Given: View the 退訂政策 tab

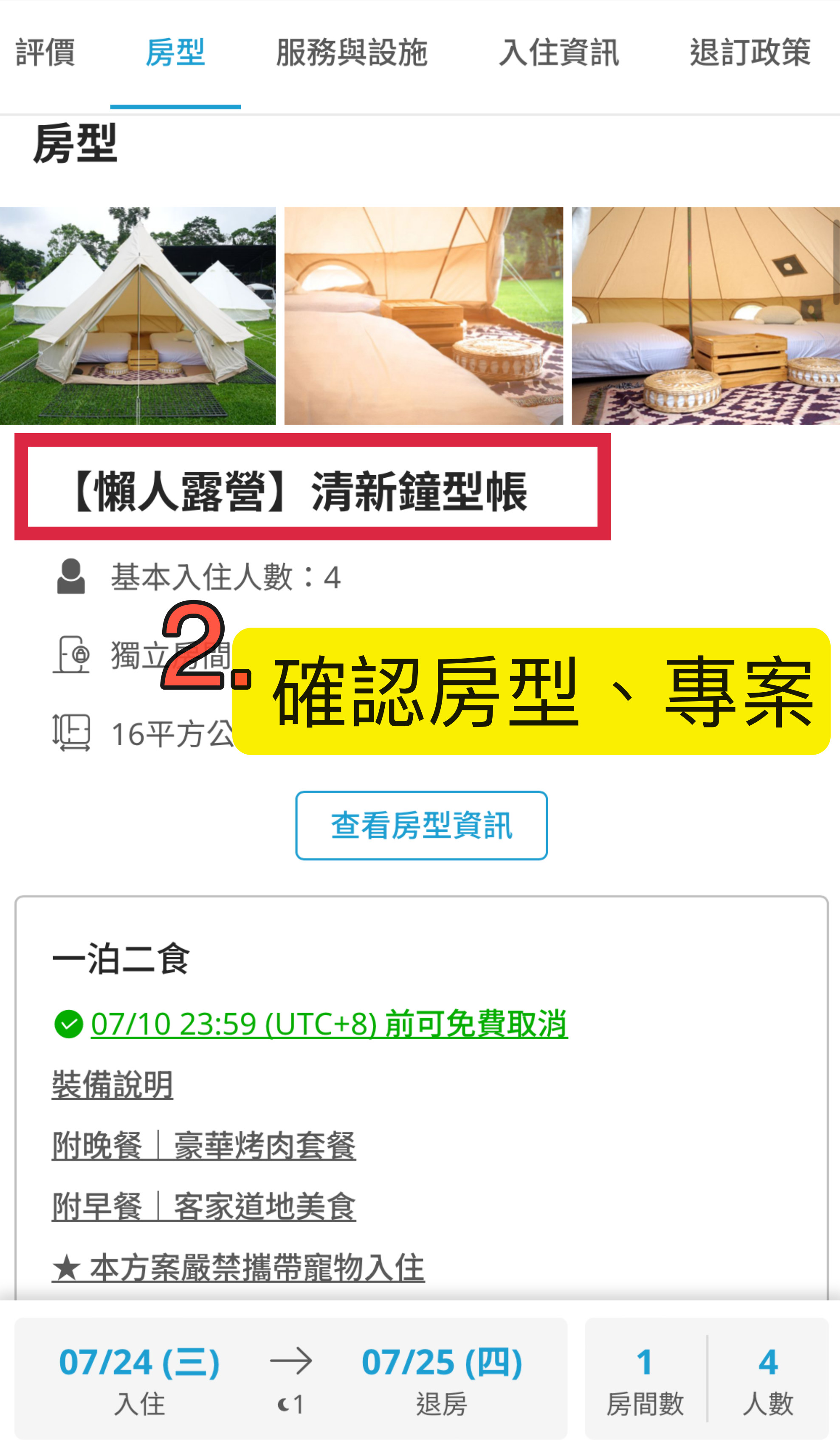Looking at the screenshot, I should (750, 53).
